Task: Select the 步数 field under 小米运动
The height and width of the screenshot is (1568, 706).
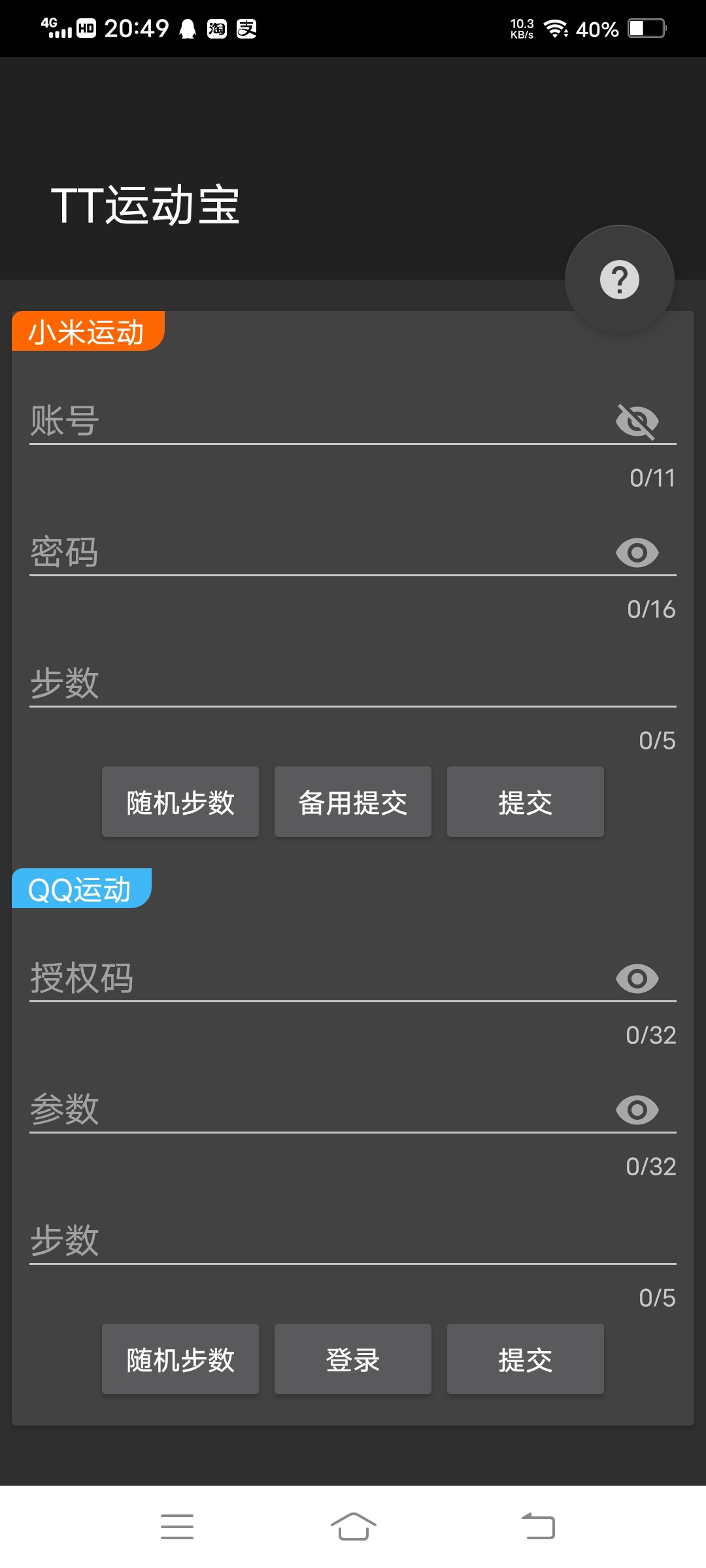Action: 353,683
